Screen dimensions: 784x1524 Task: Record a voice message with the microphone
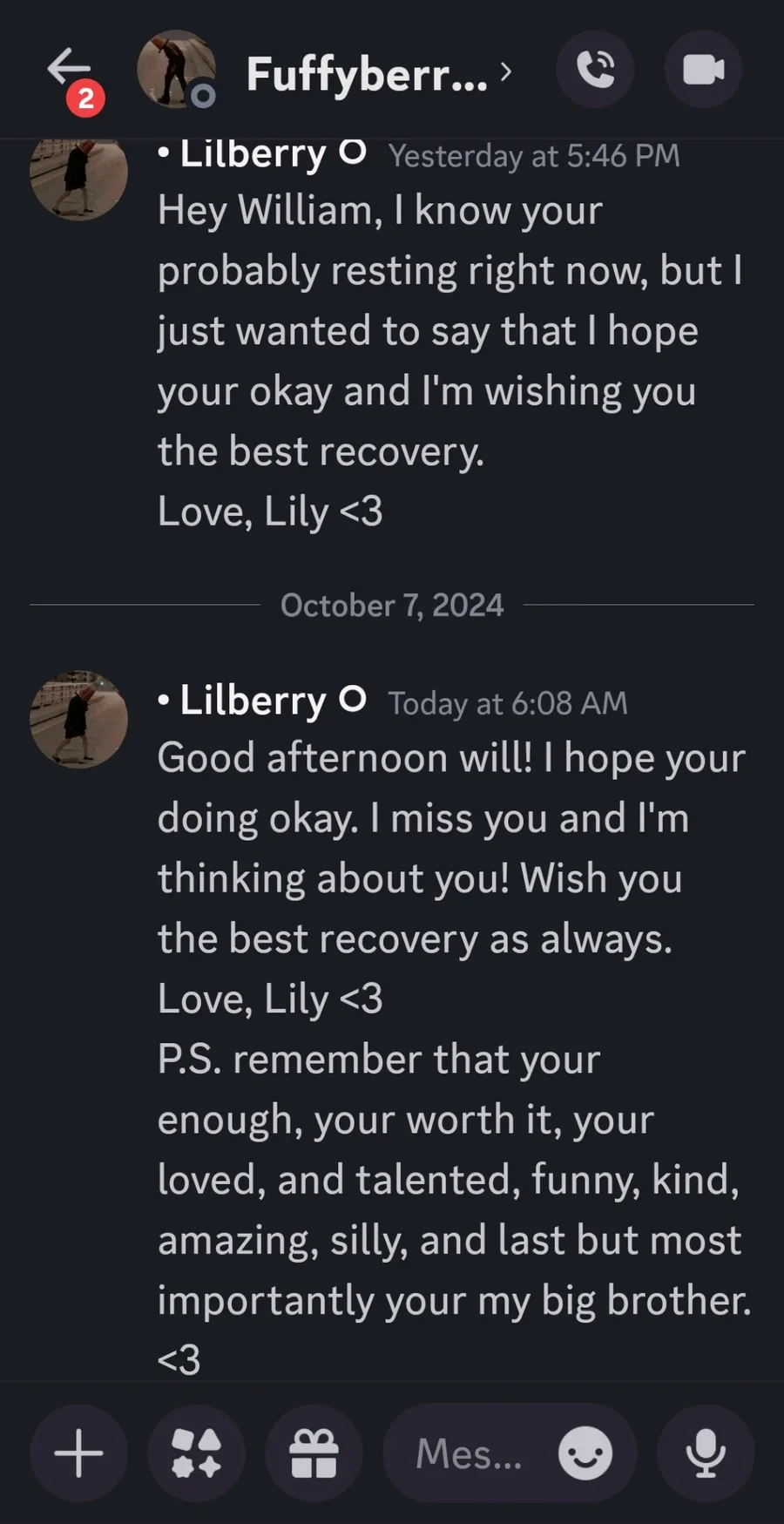(706, 1453)
